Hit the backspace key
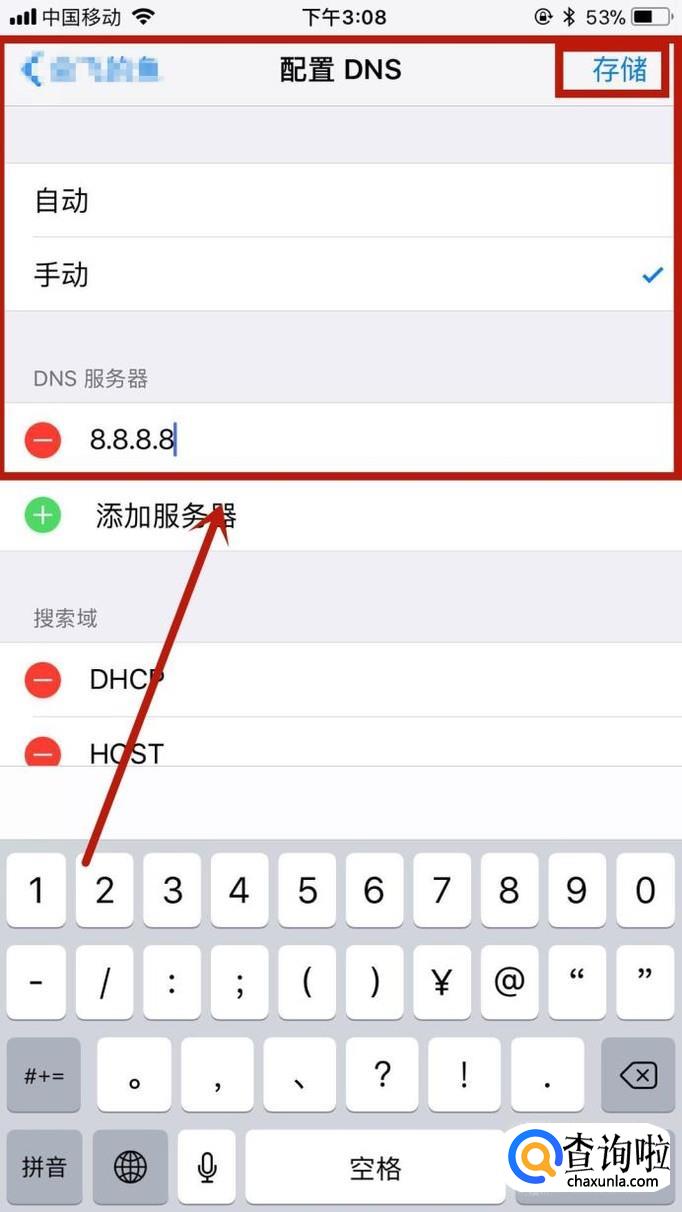The width and height of the screenshot is (682, 1212). tap(638, 1076)
